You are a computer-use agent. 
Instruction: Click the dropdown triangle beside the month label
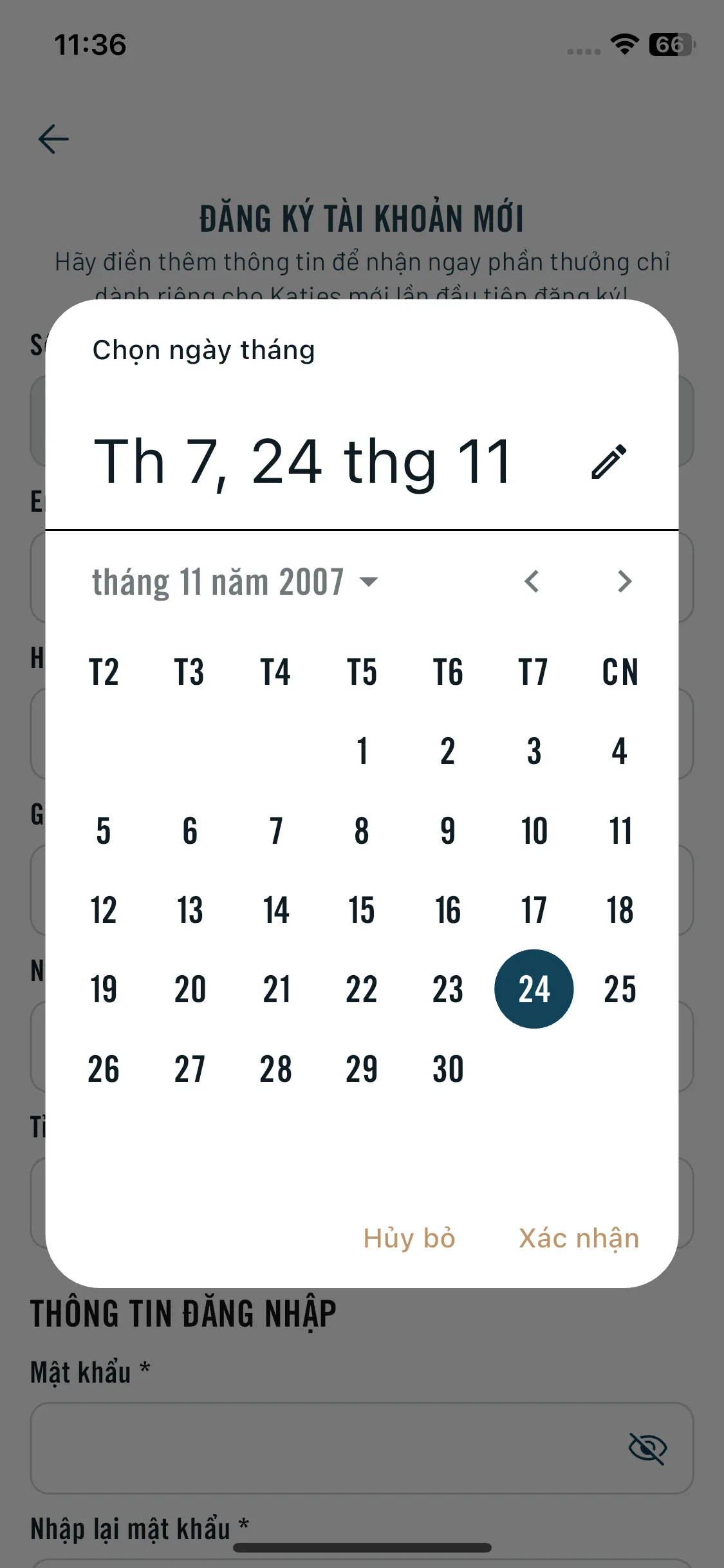[x=367, y=583]
